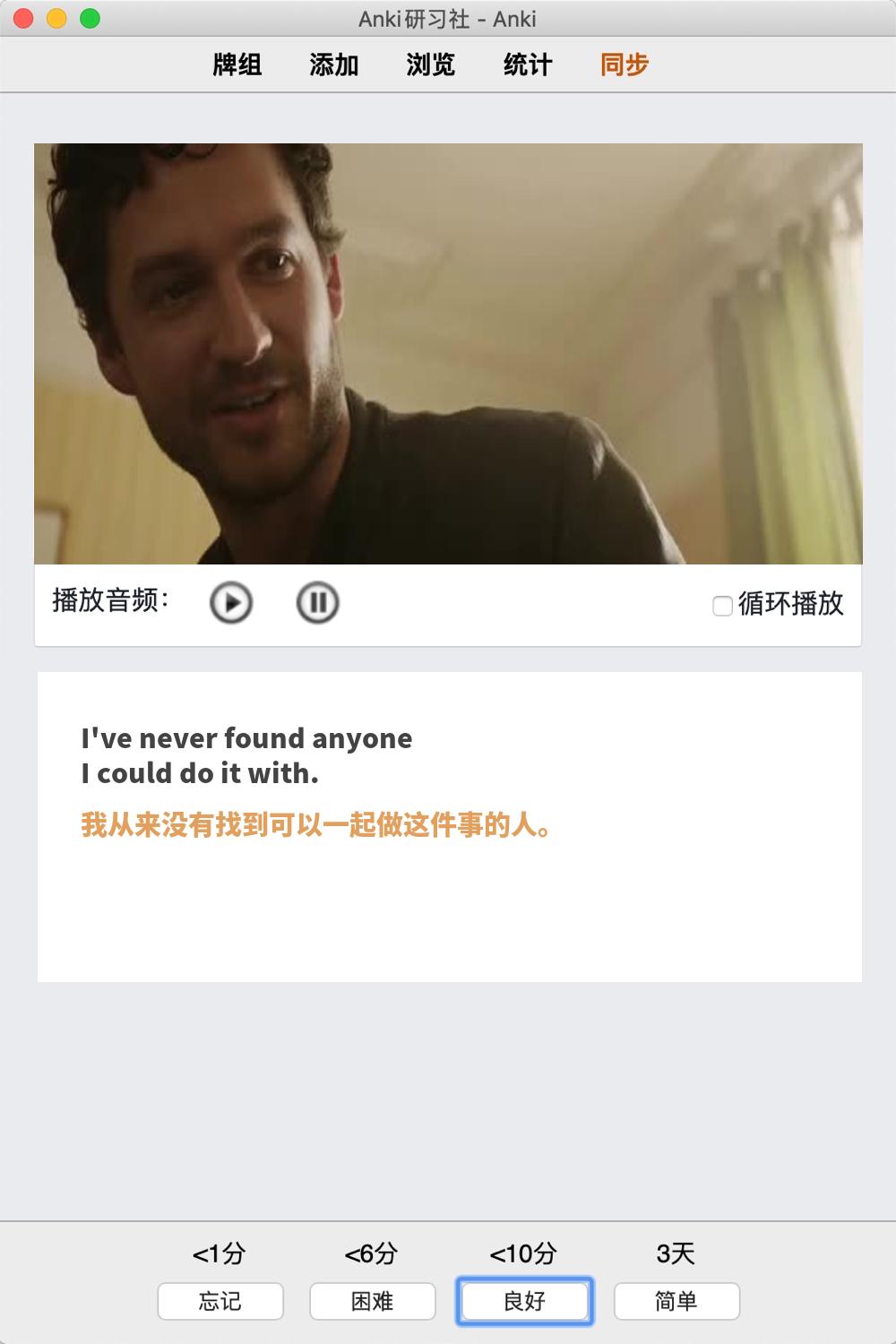Viewport: 896px width, 1344px height.
Task: Pause the card audio
Action: [x=317, y=602]
